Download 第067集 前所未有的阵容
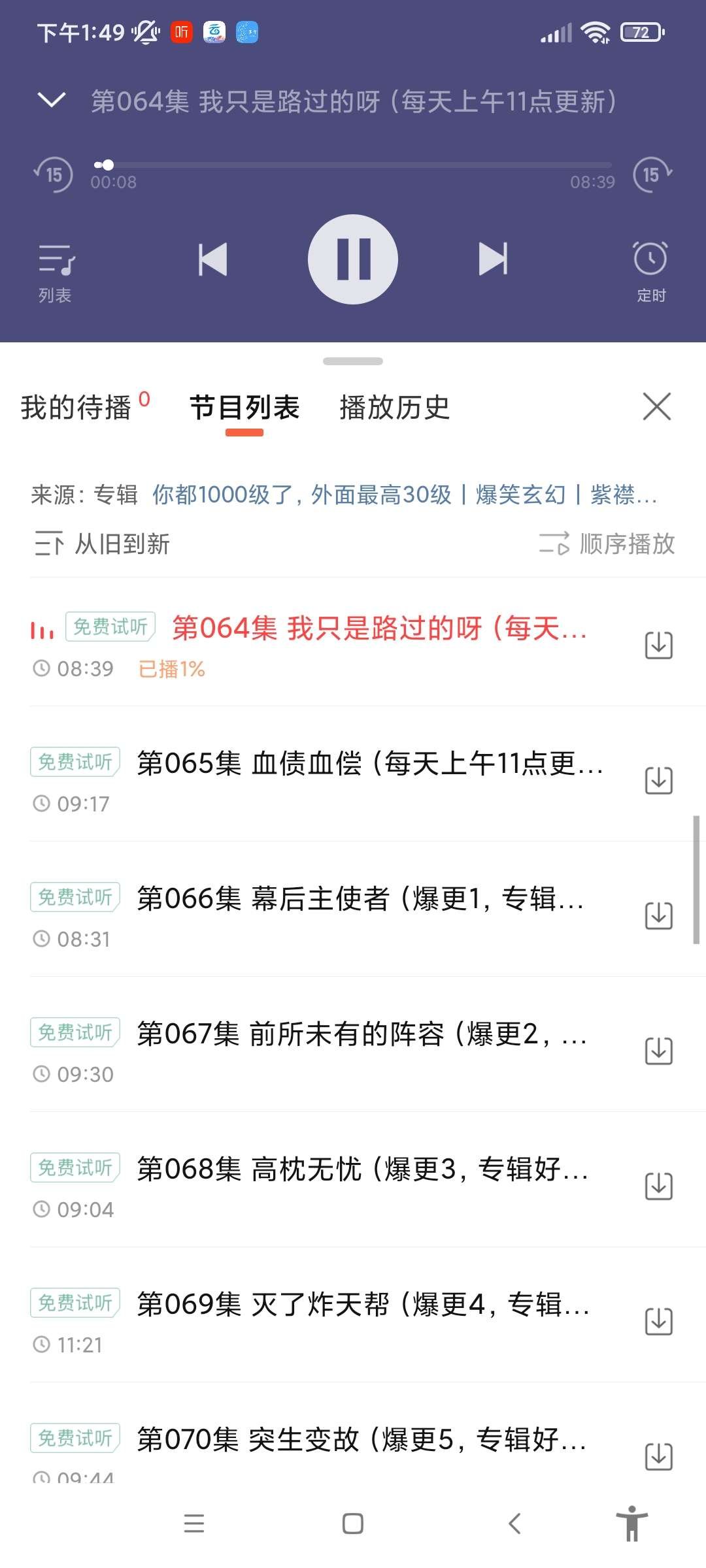Screen dimensions: 706x1568 658,1051
